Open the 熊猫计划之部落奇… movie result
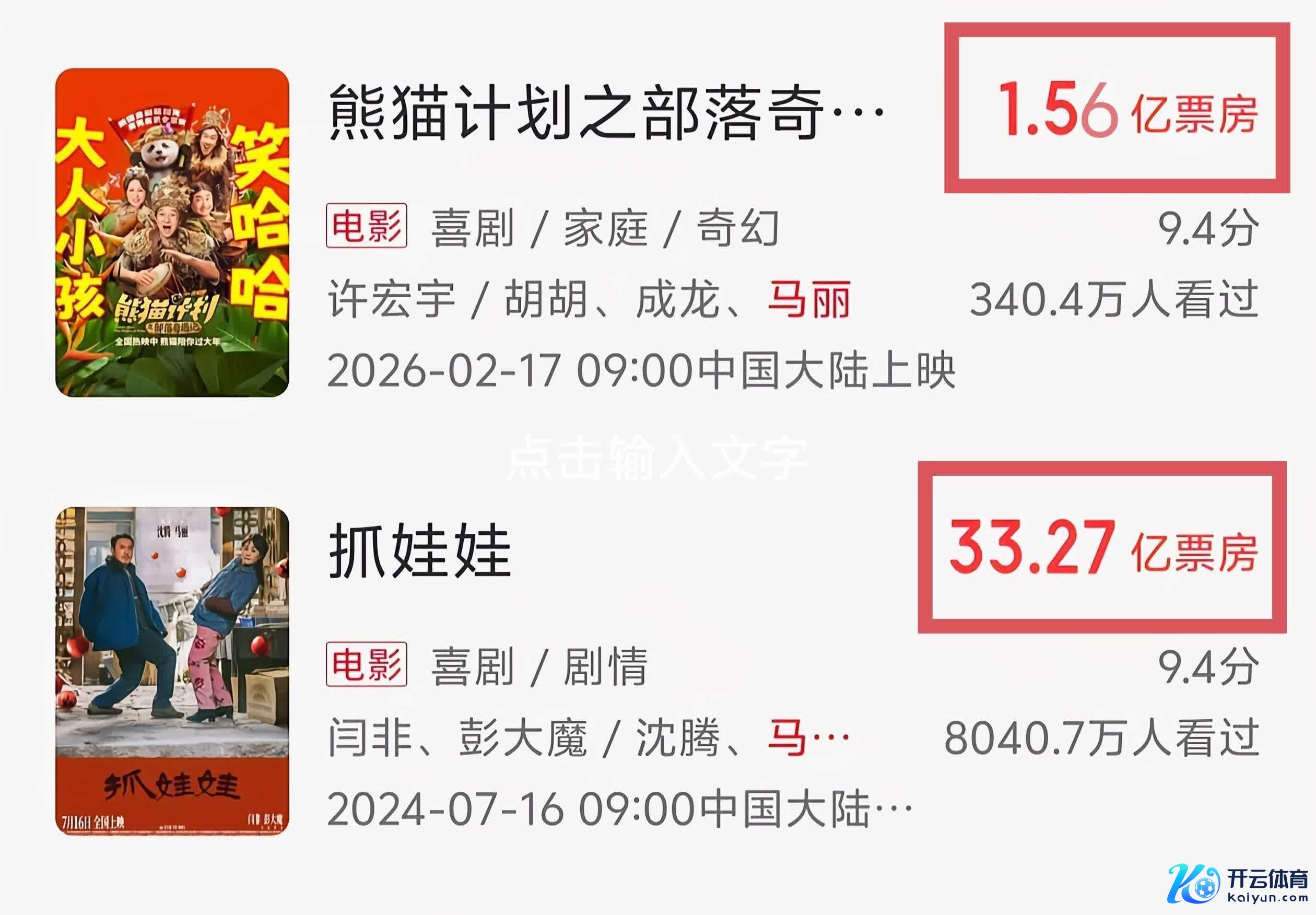Viewport: 1316px width, 915px height. click(605, 113)
